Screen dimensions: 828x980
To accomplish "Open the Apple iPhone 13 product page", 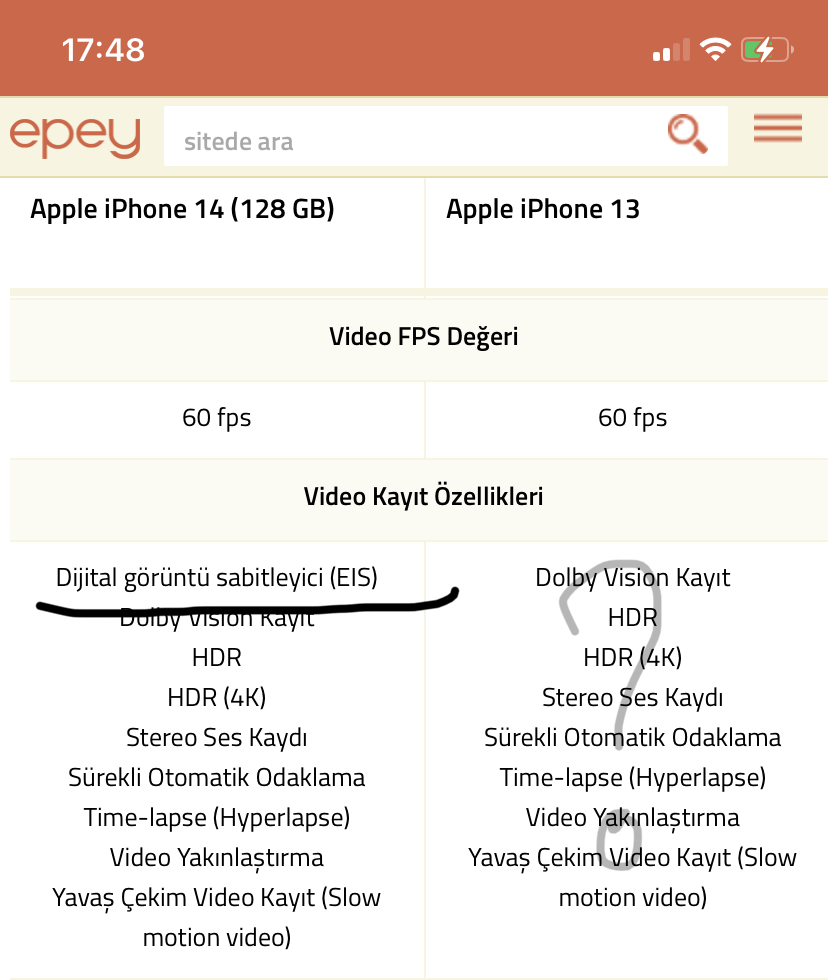I will click(542, 209).
